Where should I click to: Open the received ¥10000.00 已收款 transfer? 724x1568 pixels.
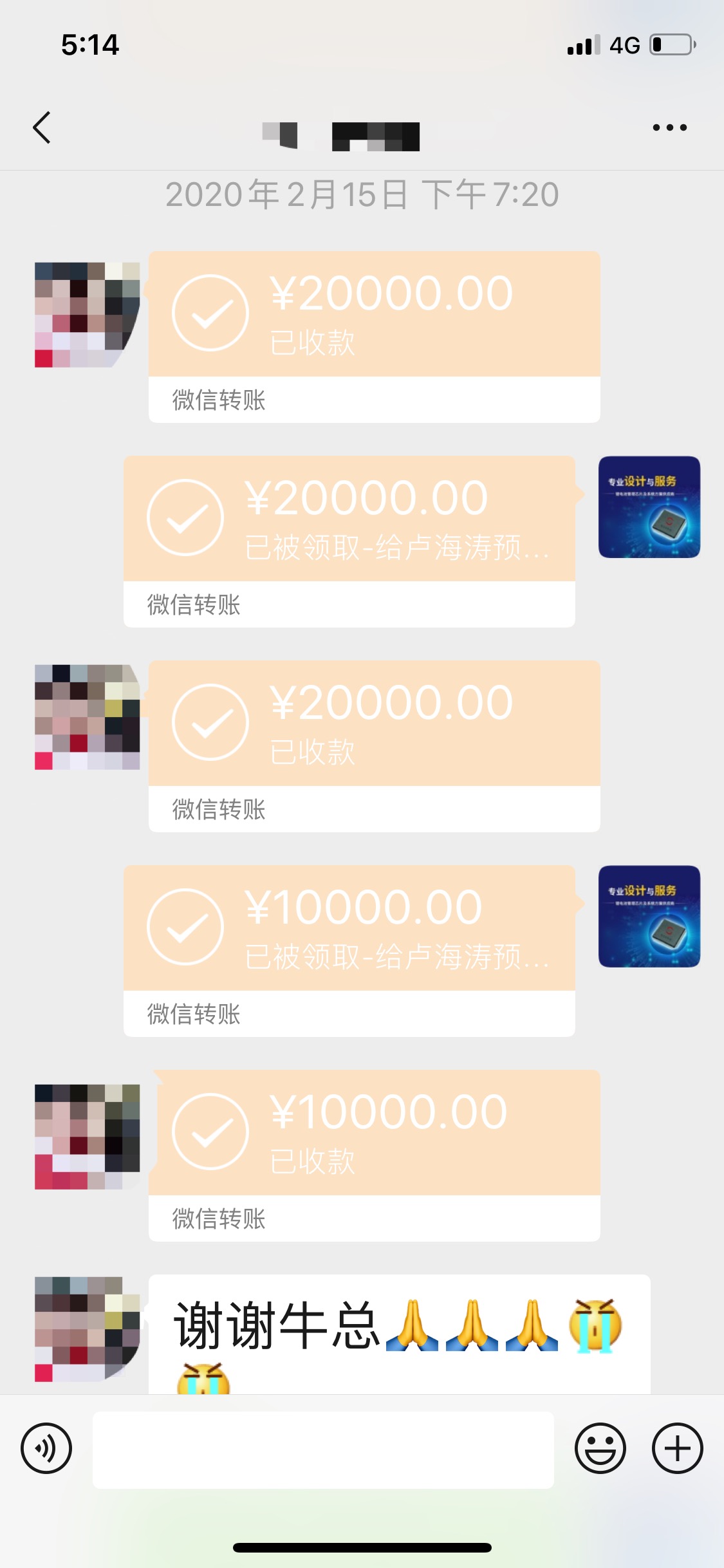point(374,1134)
